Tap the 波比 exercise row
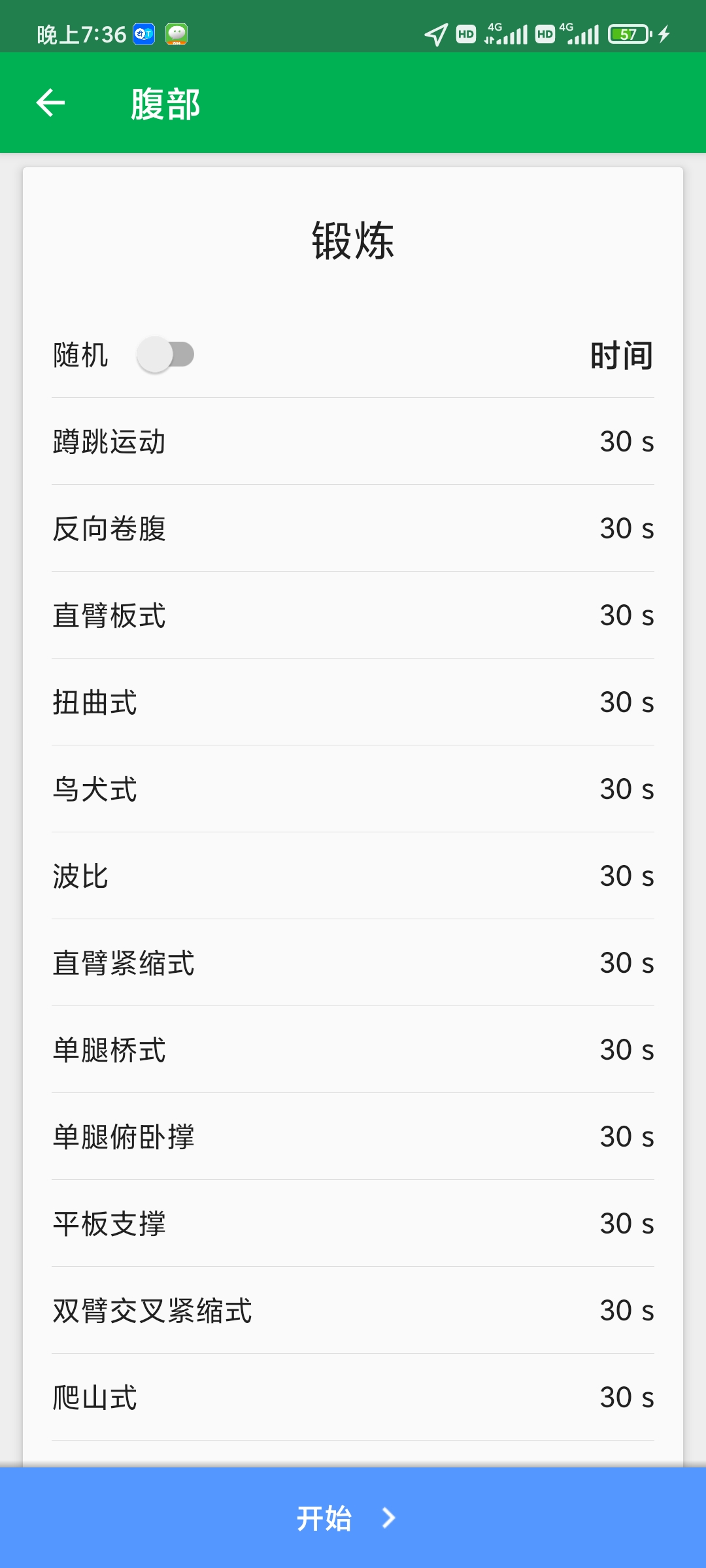 pos(353,876)
